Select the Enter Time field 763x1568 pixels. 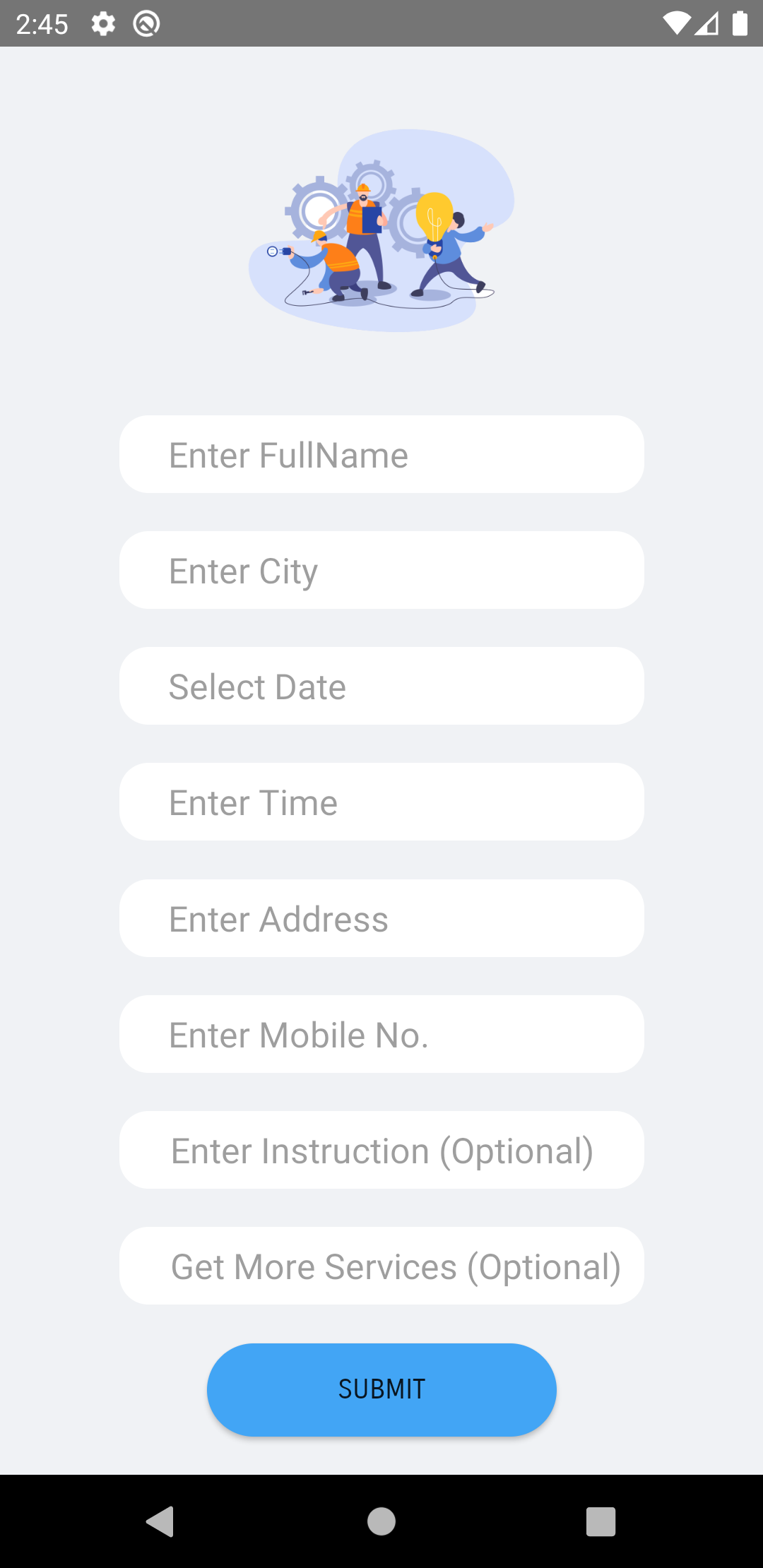click(381, 802)
